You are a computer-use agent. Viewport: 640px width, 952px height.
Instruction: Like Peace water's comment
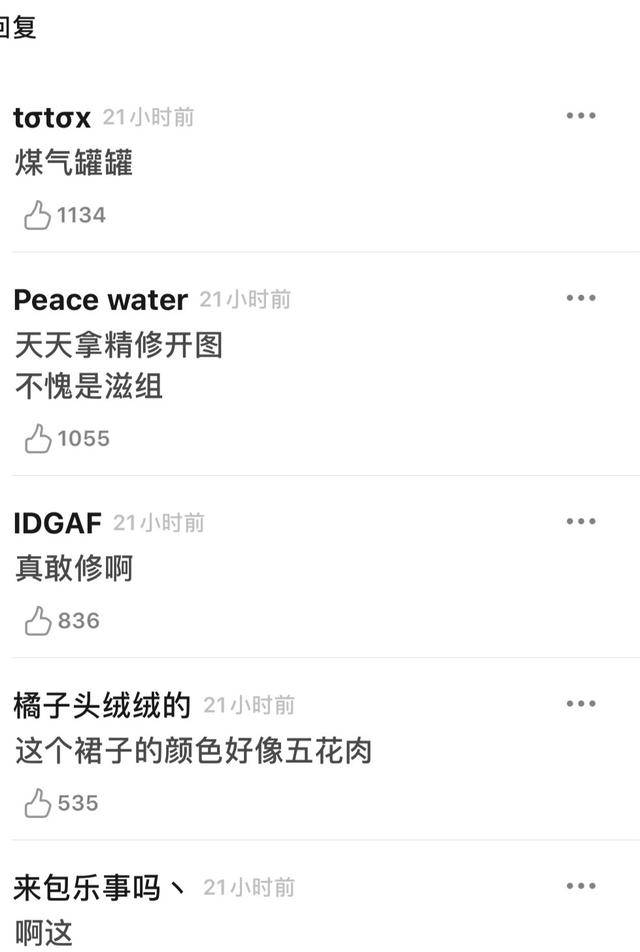[38, 438]
